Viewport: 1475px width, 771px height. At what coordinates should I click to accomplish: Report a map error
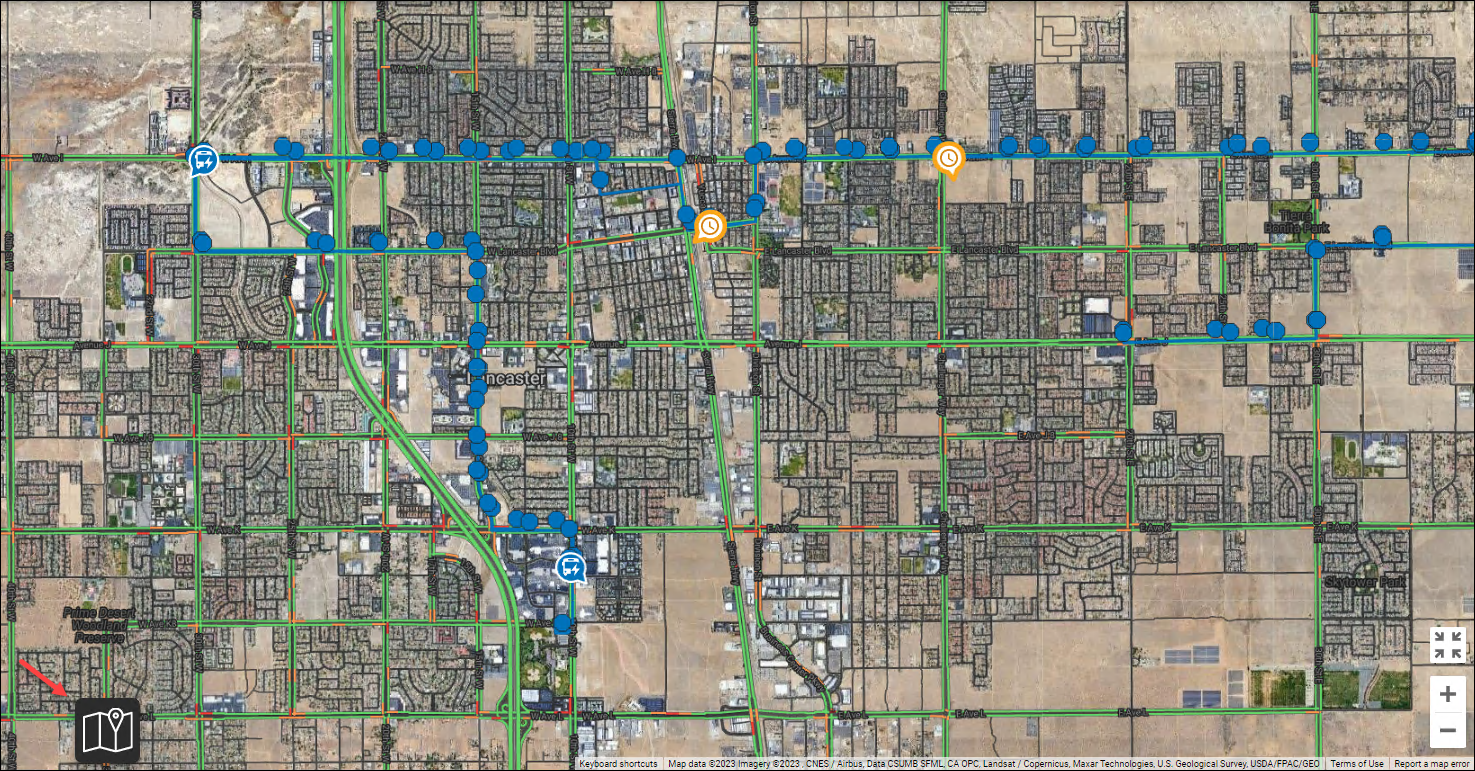pos(1432,764)
